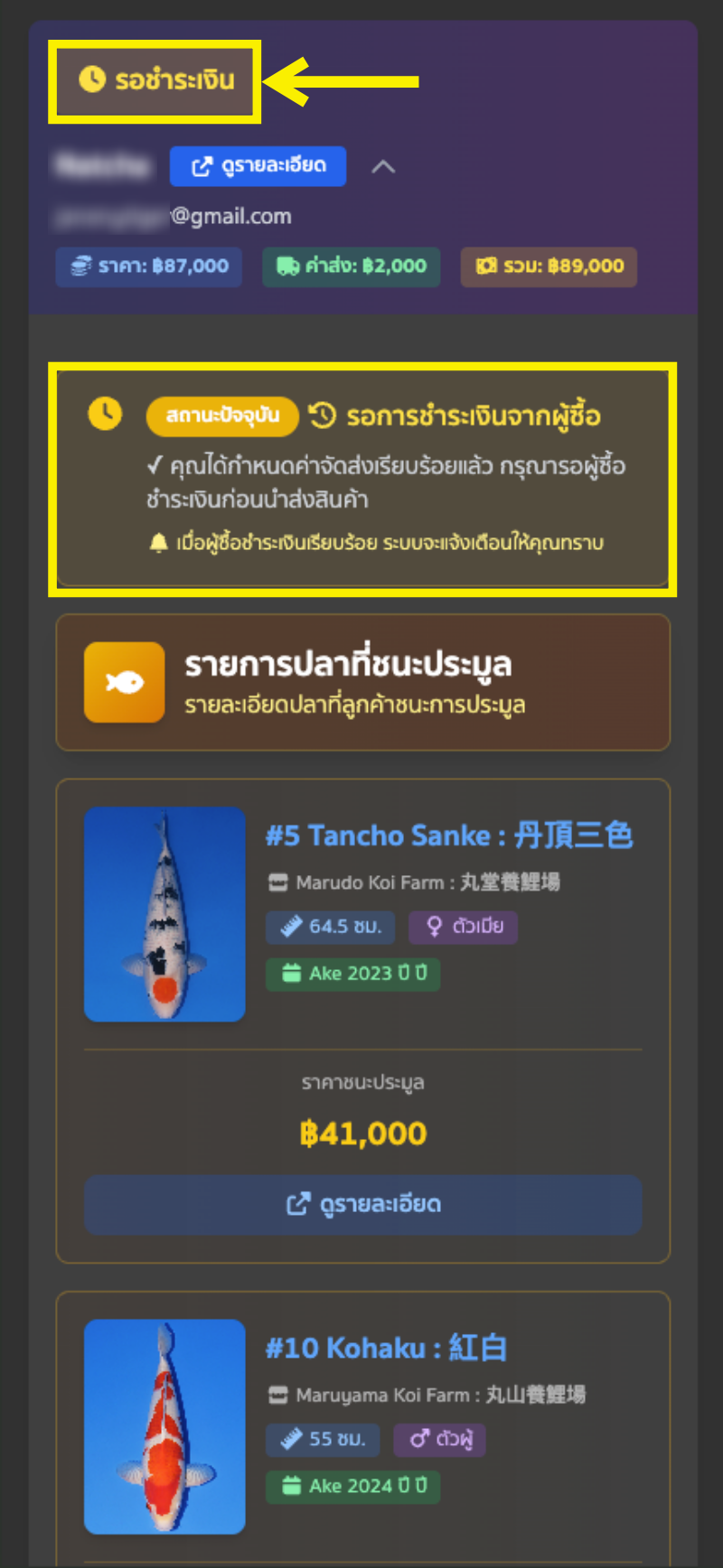Image resolution: width=723 pixels, height=1568 pixels.
Task: Collapse the order with the up chevron
Action: click(x=383, y=167)
